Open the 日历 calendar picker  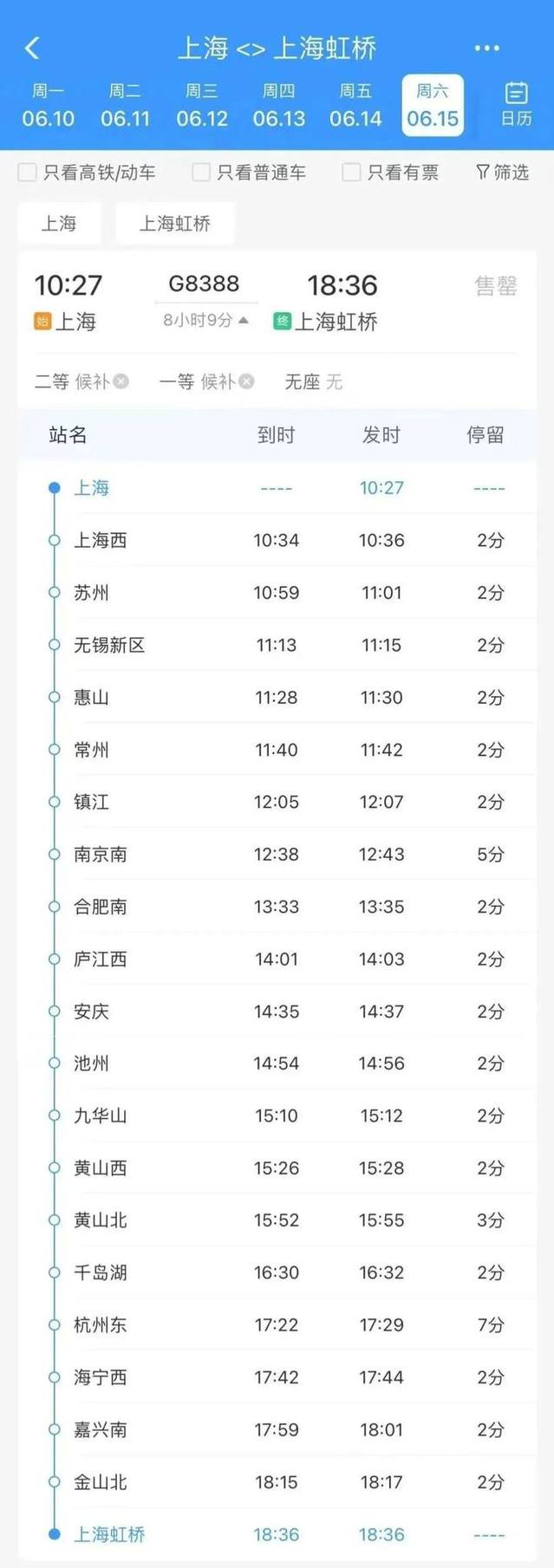[x=516, y=104]
